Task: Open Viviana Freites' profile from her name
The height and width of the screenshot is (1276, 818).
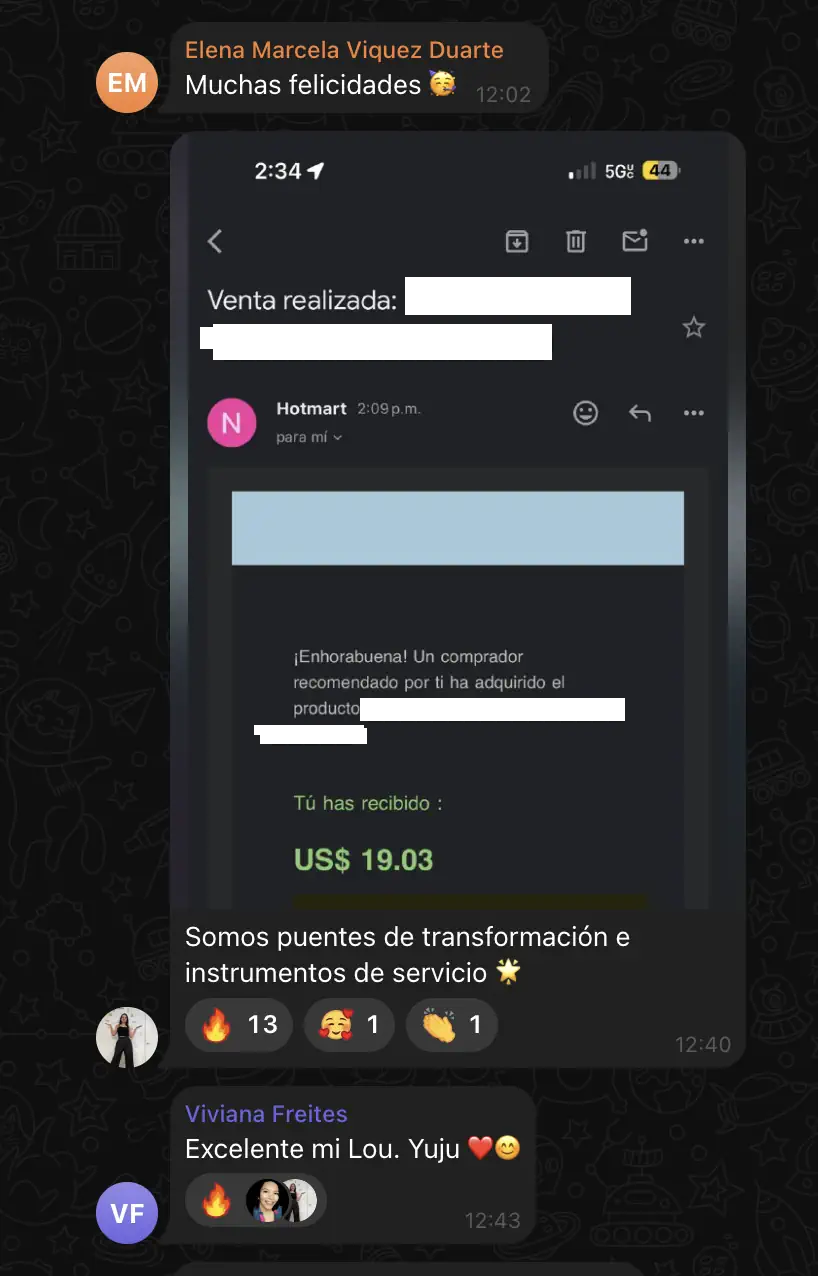Action: click(x=266, y=1114)
